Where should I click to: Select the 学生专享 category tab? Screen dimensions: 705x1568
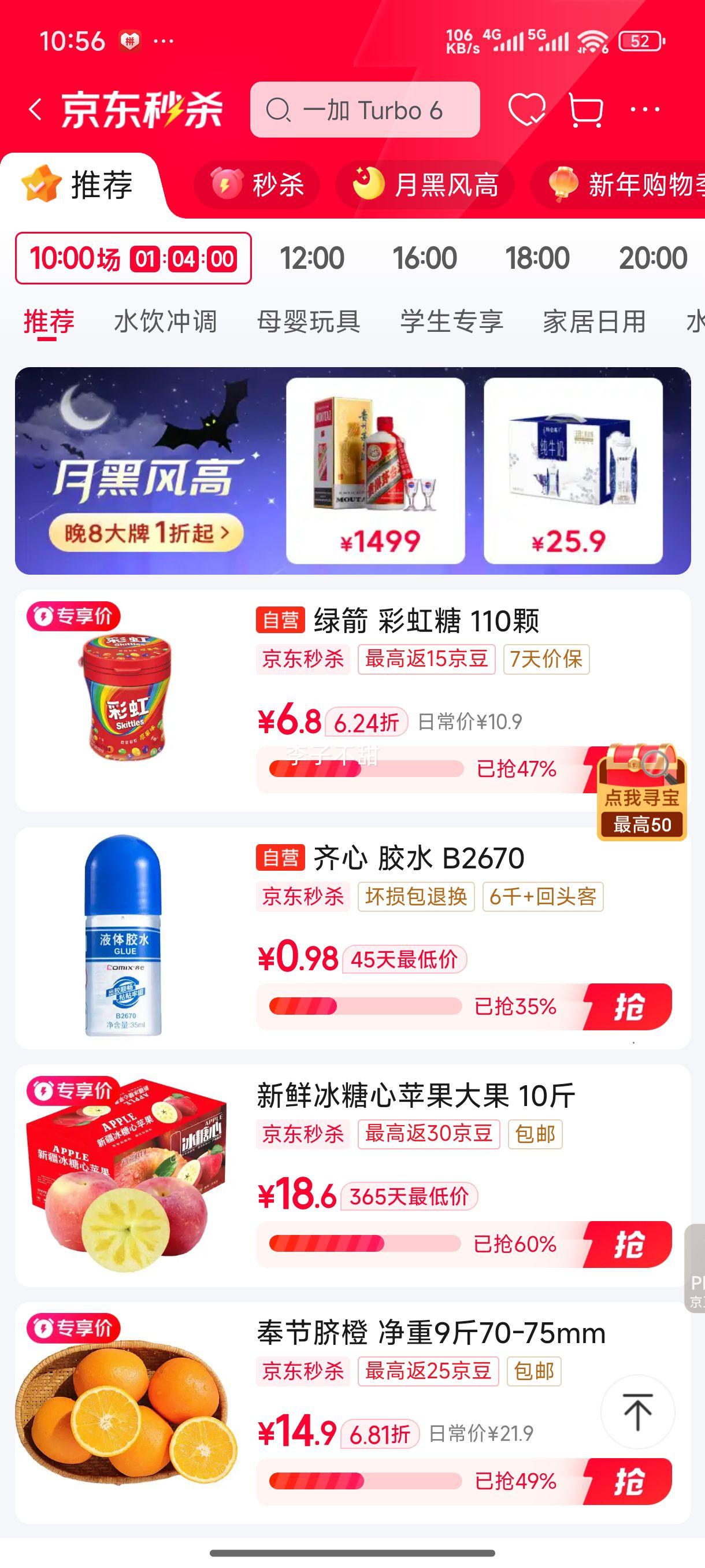451,322
